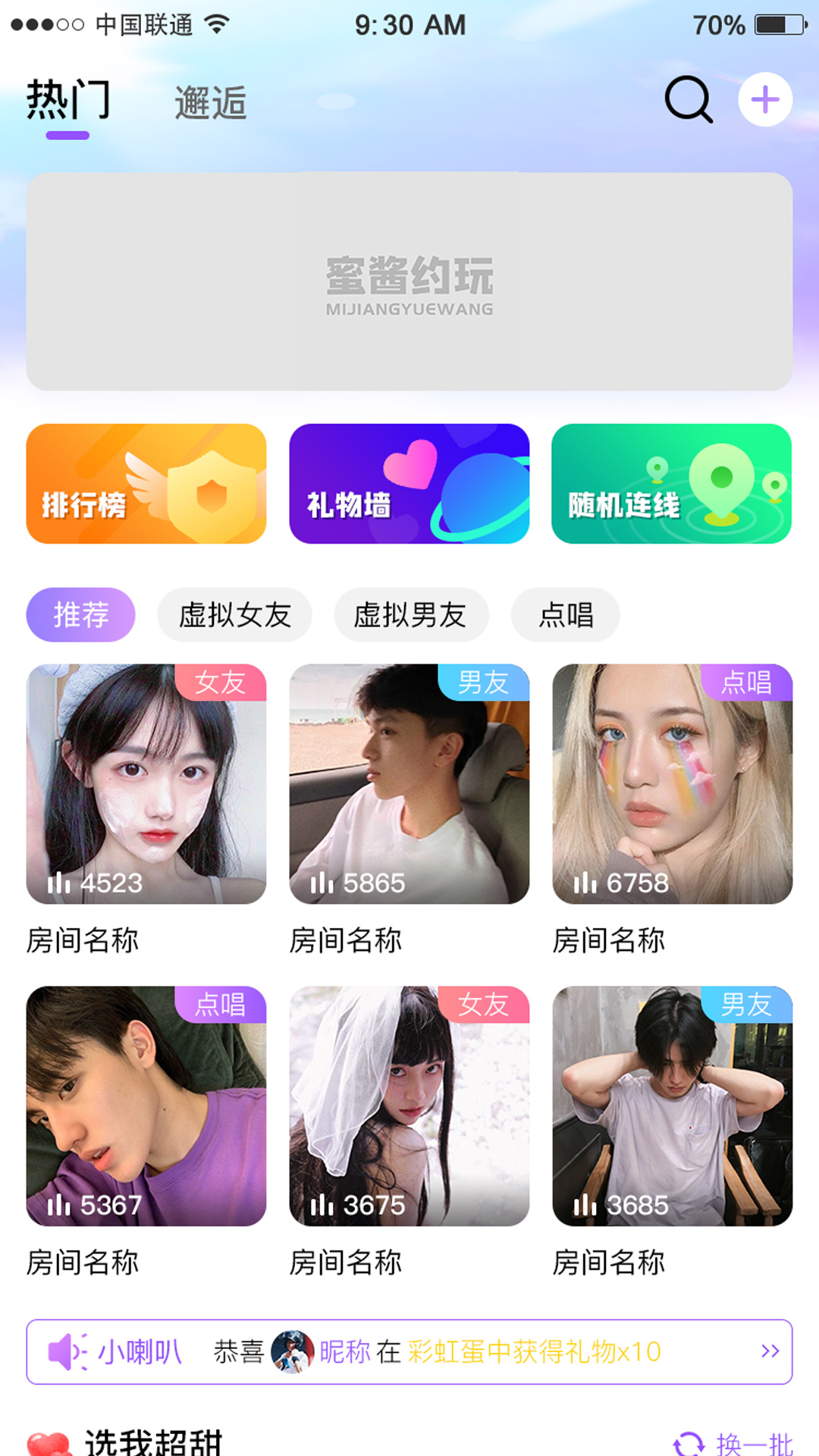The height and width of the screenshot is (1456, 819).
Task: Open the 蜜酱约玩 banner
Action: click(409, 282)
